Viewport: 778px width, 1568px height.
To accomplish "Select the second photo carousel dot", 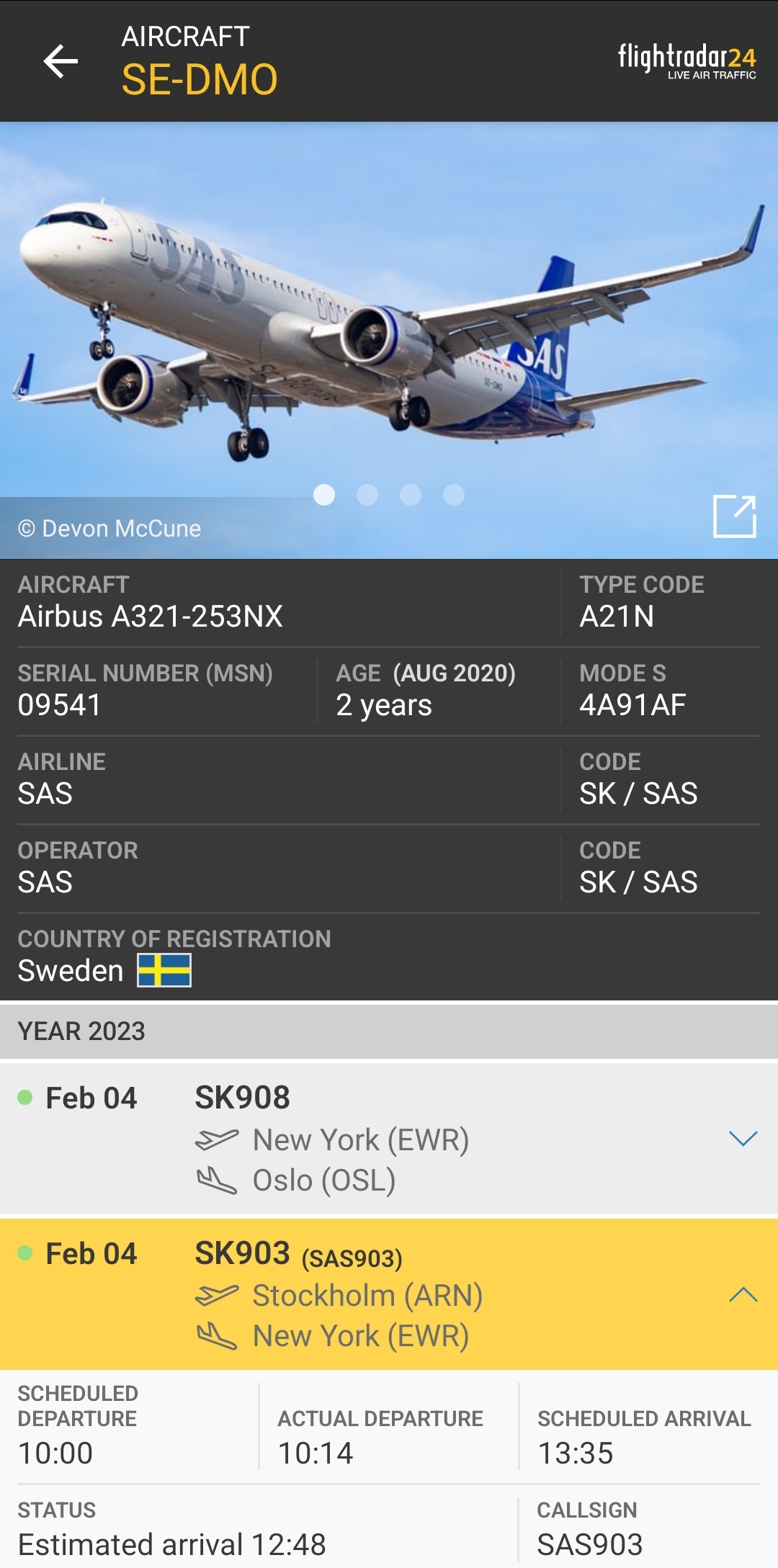I will tap(369, 495).
